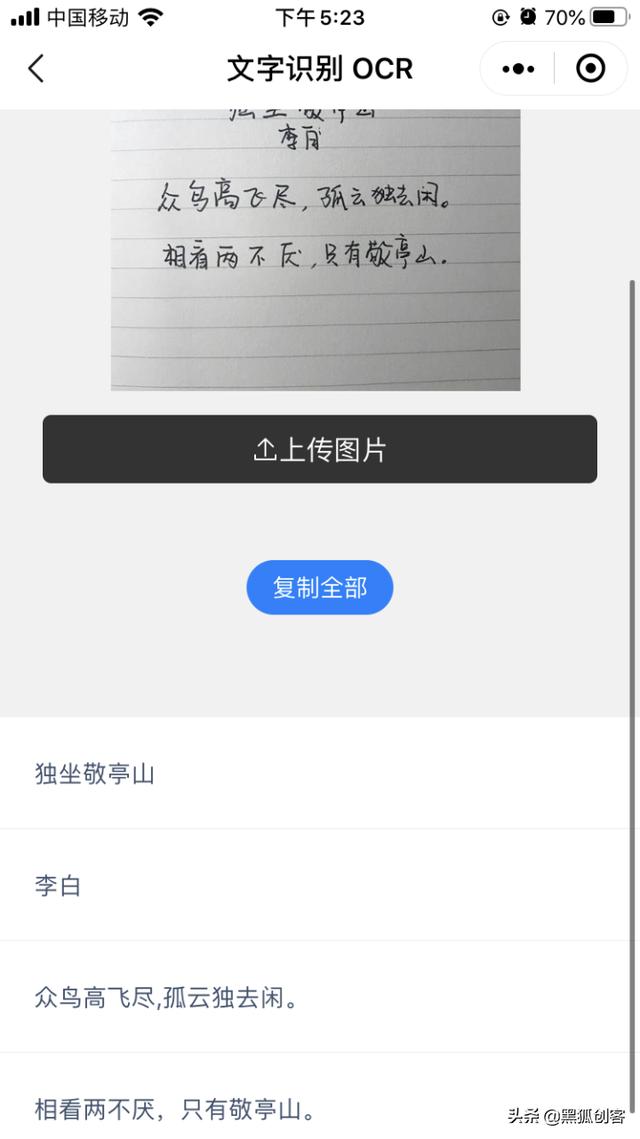Copy all text with 复制全部
The image size is (640, 1139).
click(x=320, y=587)
